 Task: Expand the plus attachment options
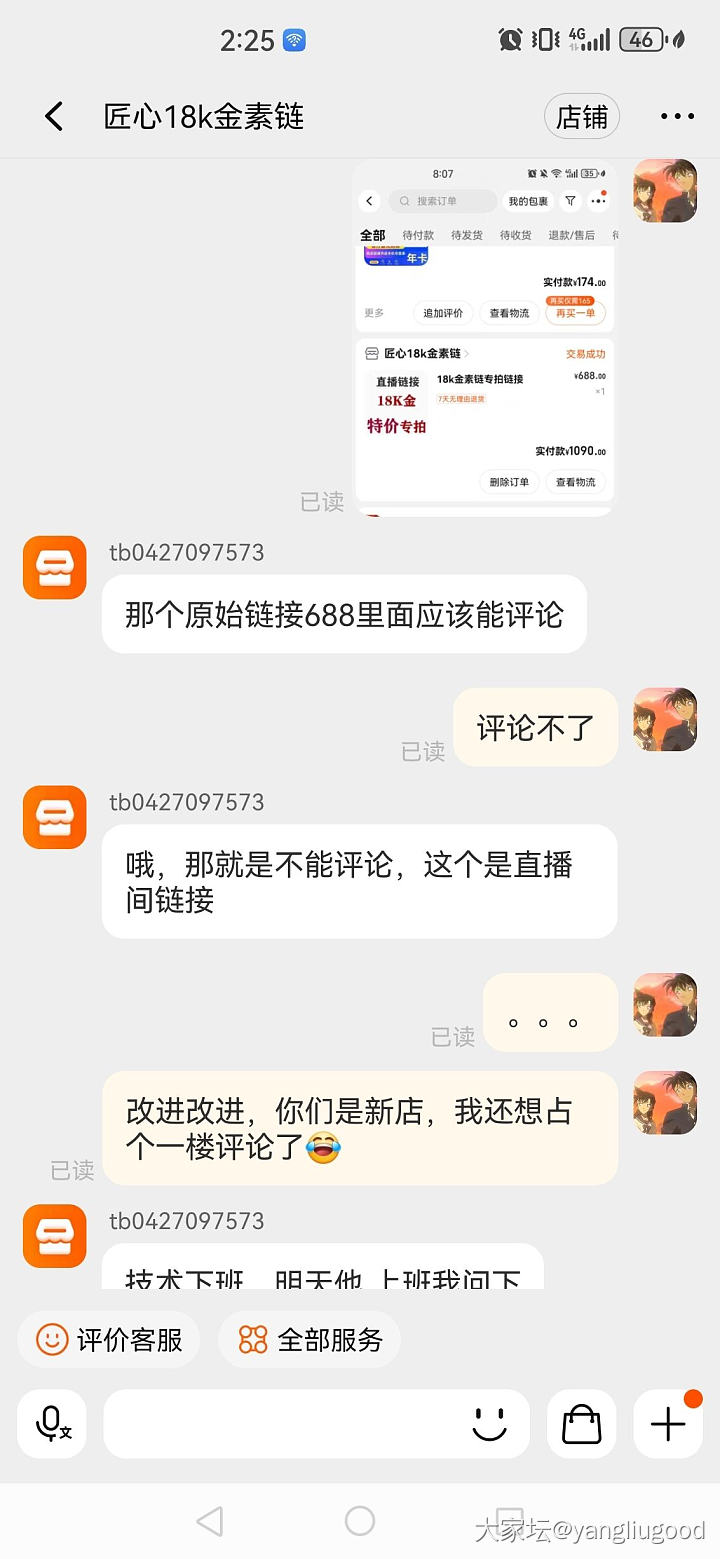coord(668,1423)
